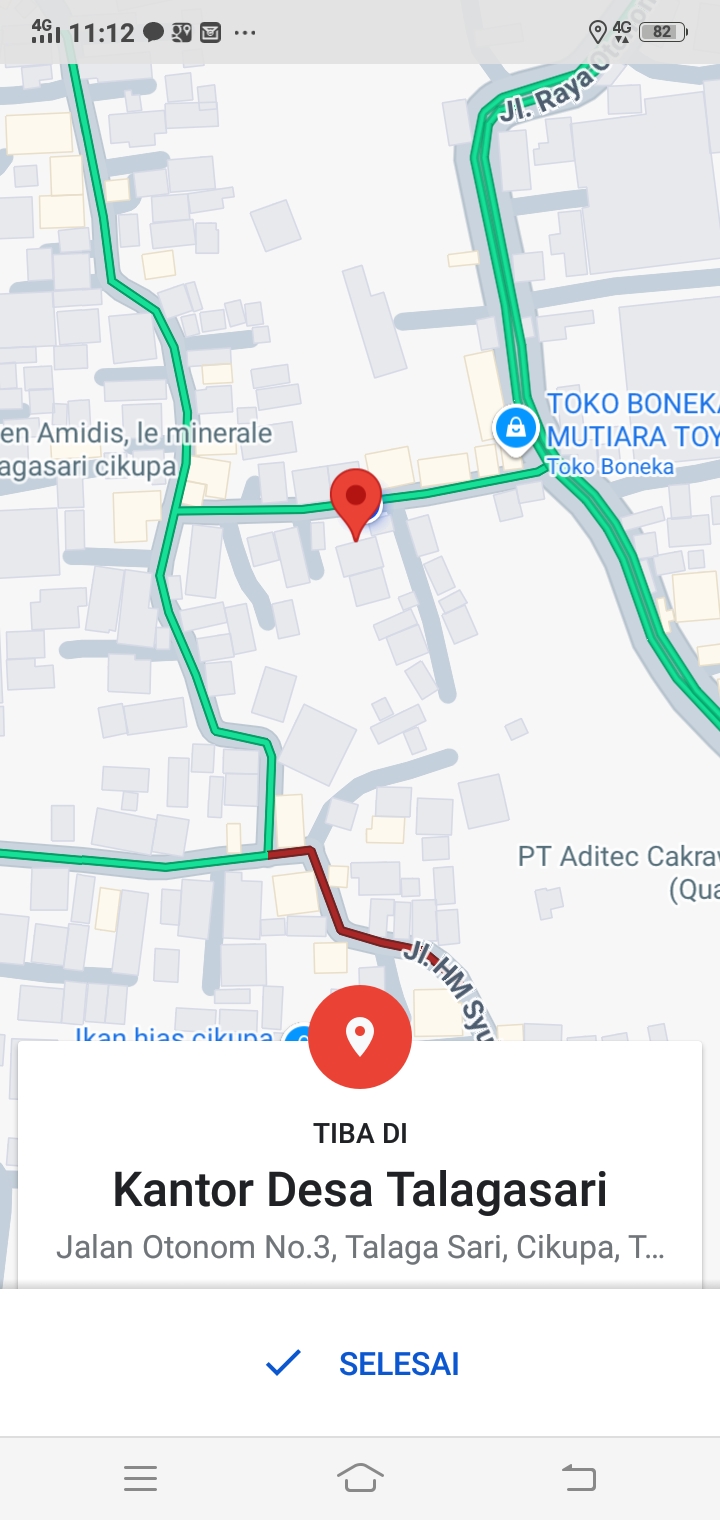This screenshot has width=720, height=1520.
Task: Open the Kantor Desa Talagasari arrival card
Action: click(360, 1190)
